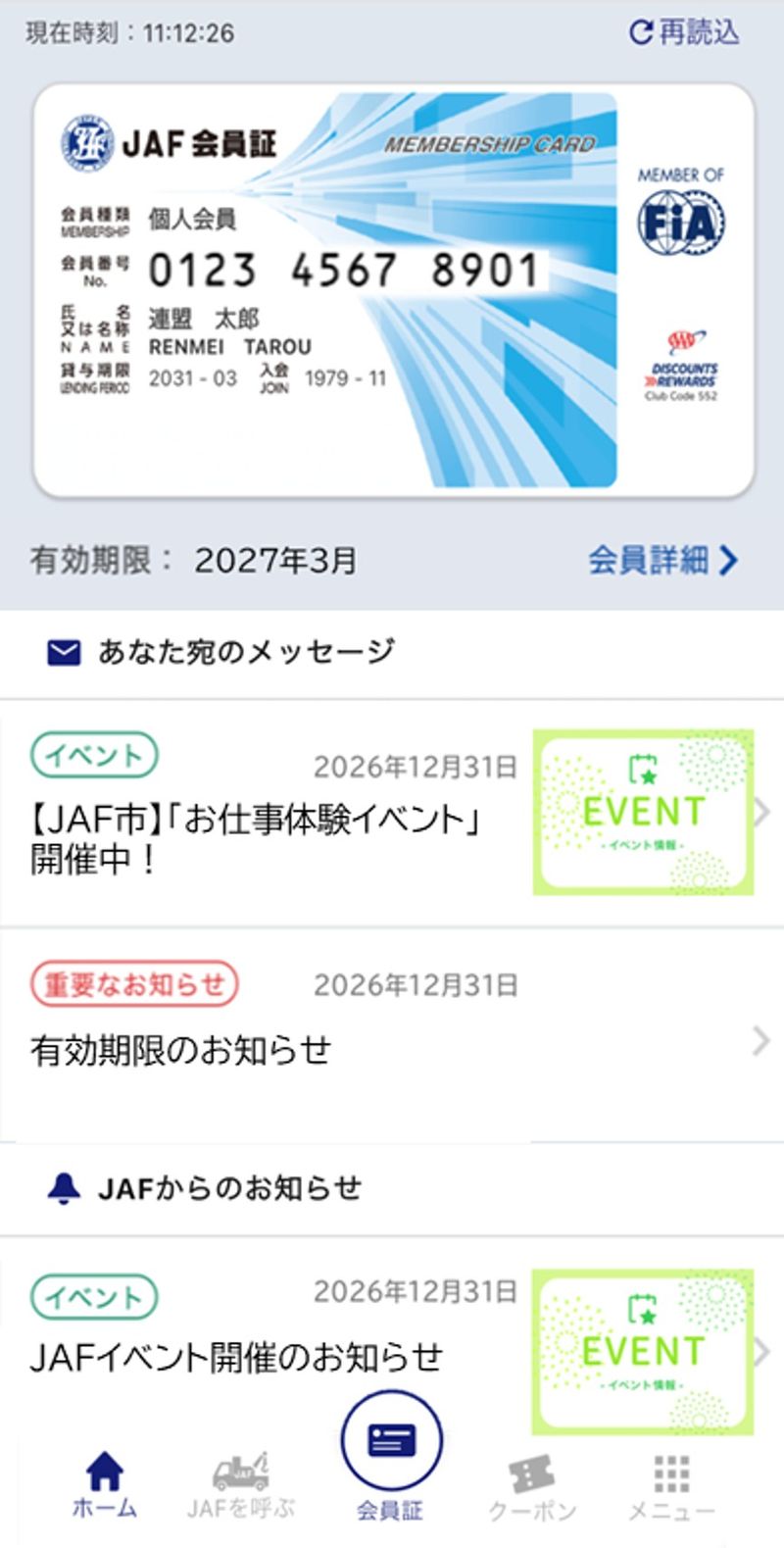
Task: Tap 再読込 to reload the screen
Action: pyautogui.click(x=684, y=32)
